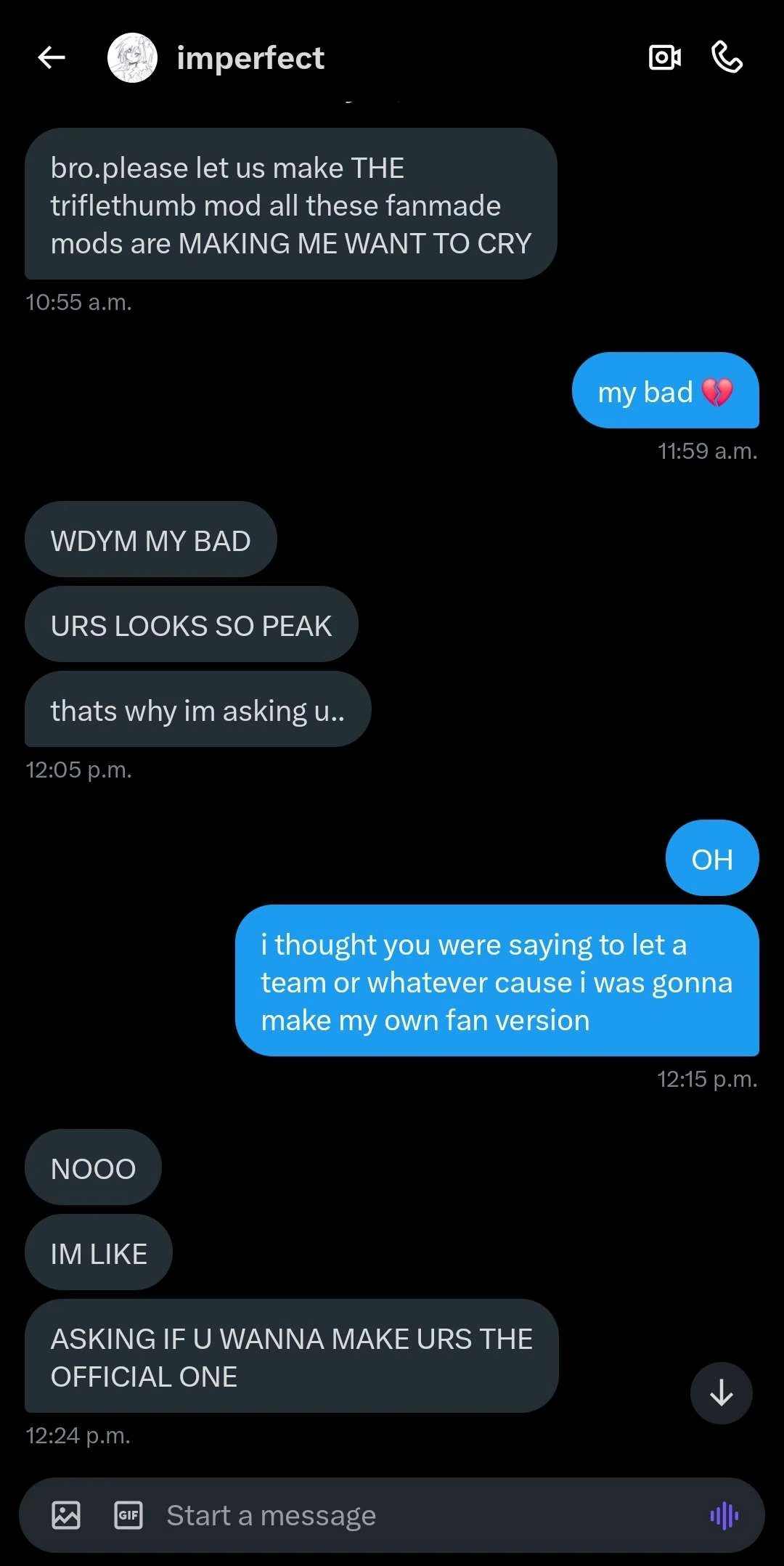784x1566 pixels.
Task: Record a voice message
Action: click(x=724, y=1515)
